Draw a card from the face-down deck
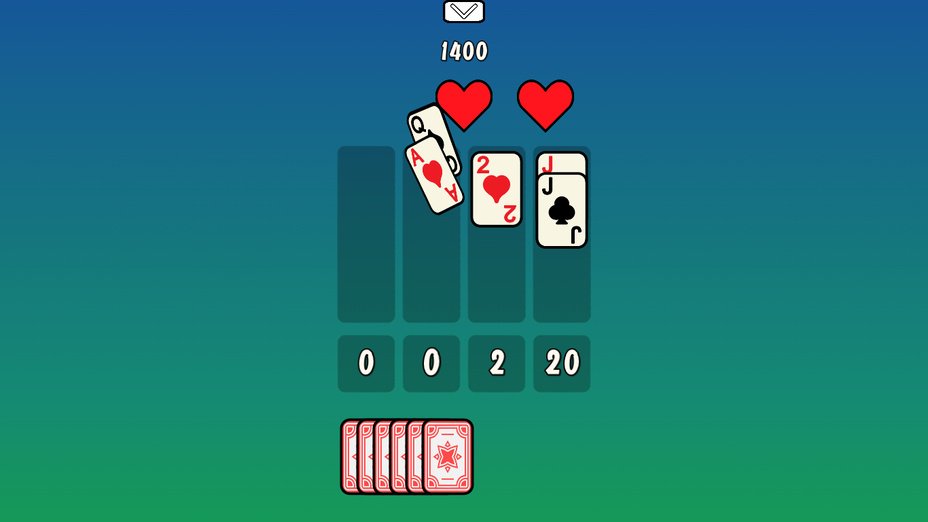The width and height of the screenshot is (928, 522). pyautogui.click(x=446, y=456)
